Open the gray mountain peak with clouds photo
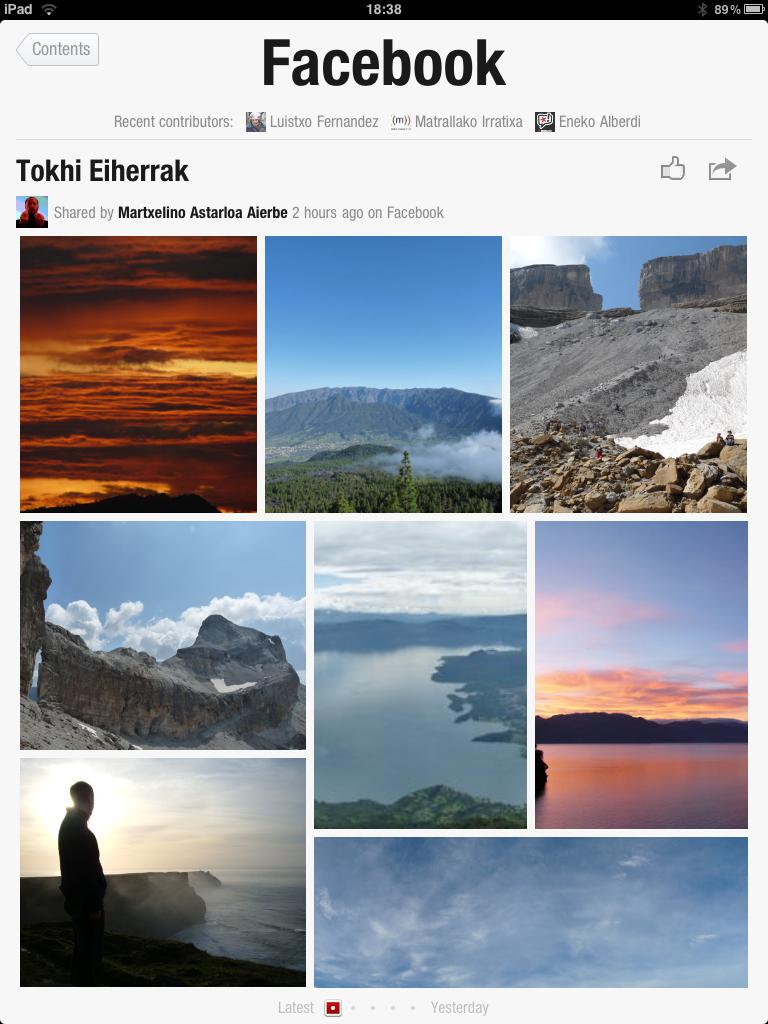This screenshot has width=768, height=1024. click(x=163, y=635)
